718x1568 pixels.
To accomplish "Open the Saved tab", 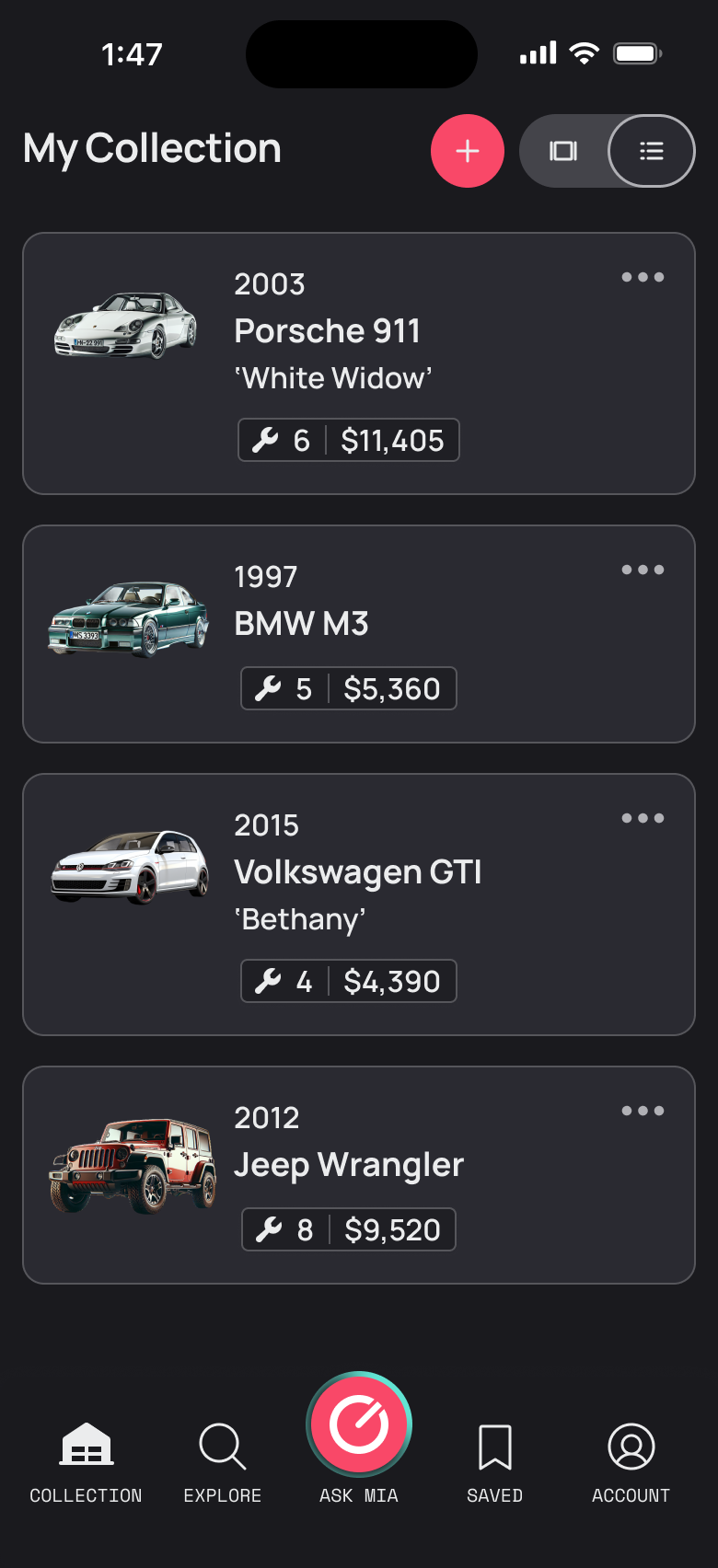I will [494, 1463].
